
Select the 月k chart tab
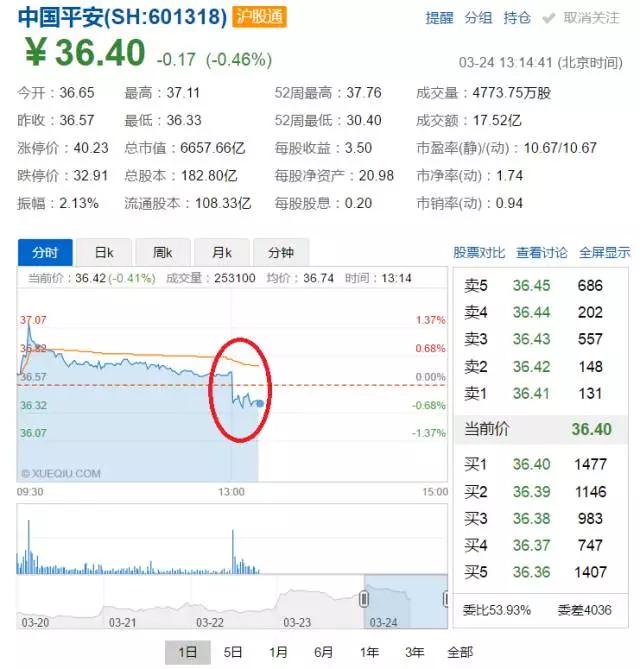tap(220, 252)
